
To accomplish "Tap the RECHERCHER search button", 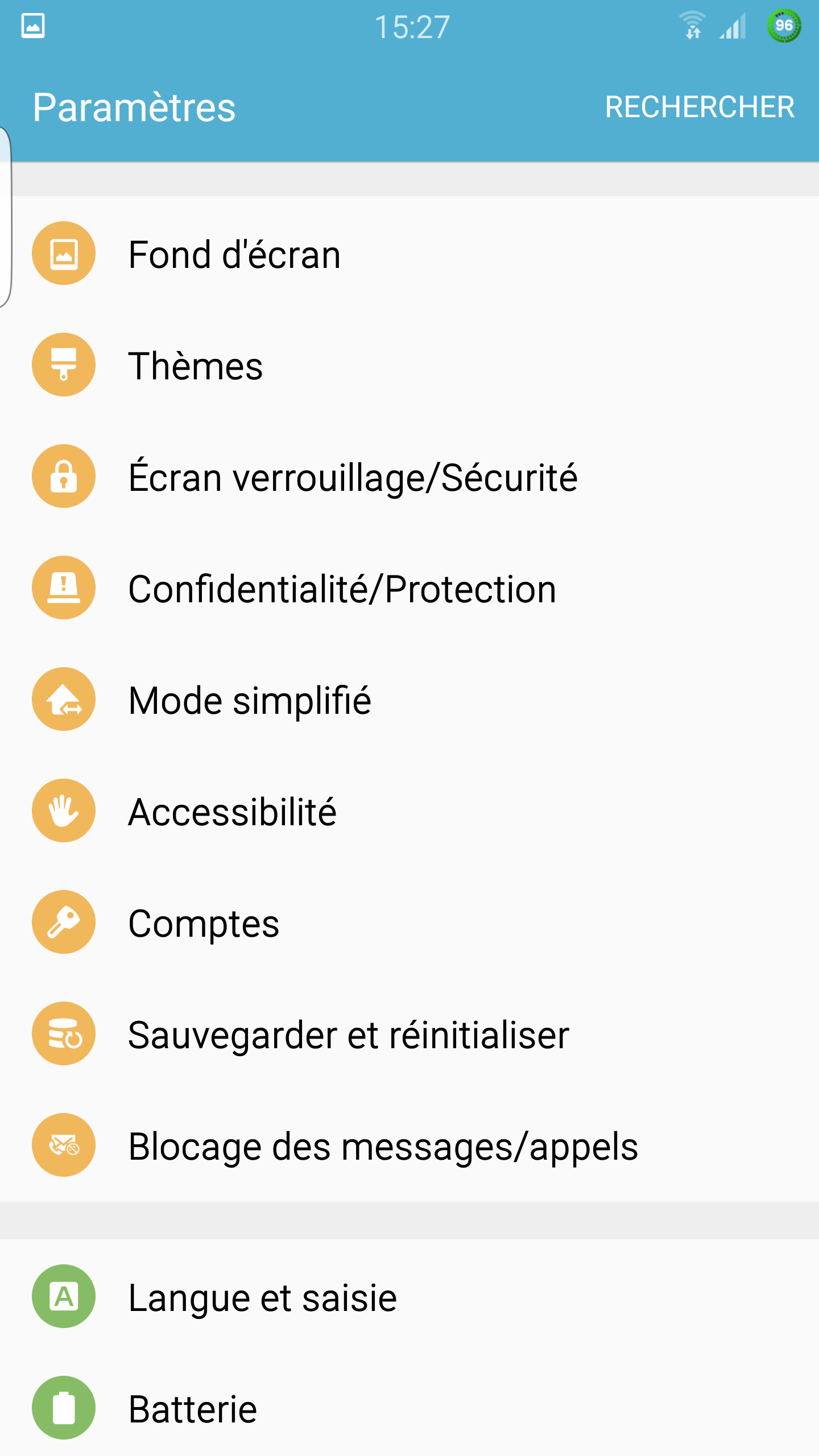I will tap(699, 107).
